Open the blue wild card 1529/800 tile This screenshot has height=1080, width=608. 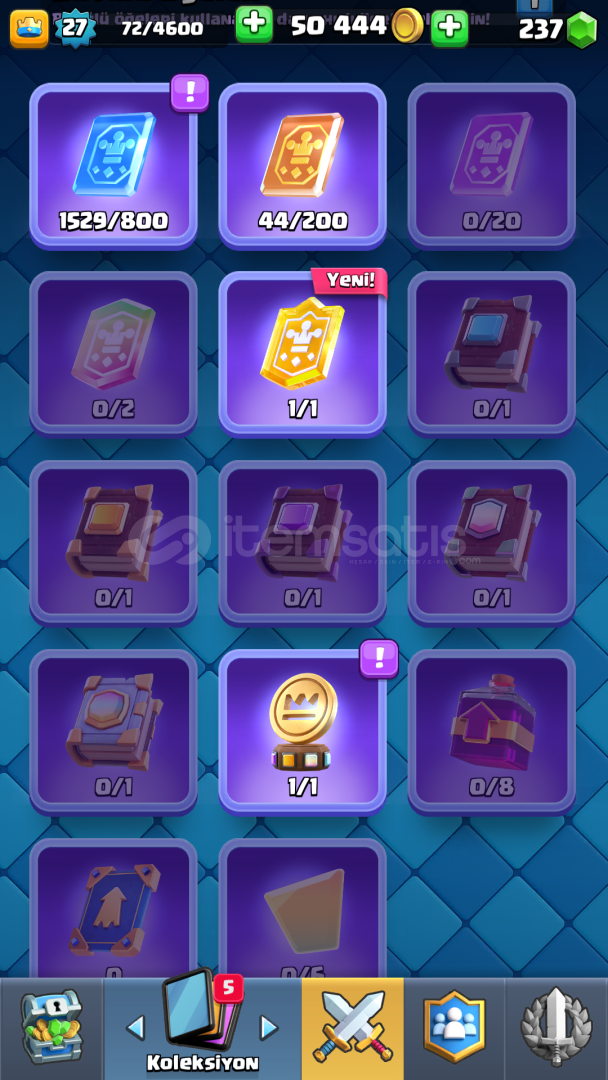point(114,165)
